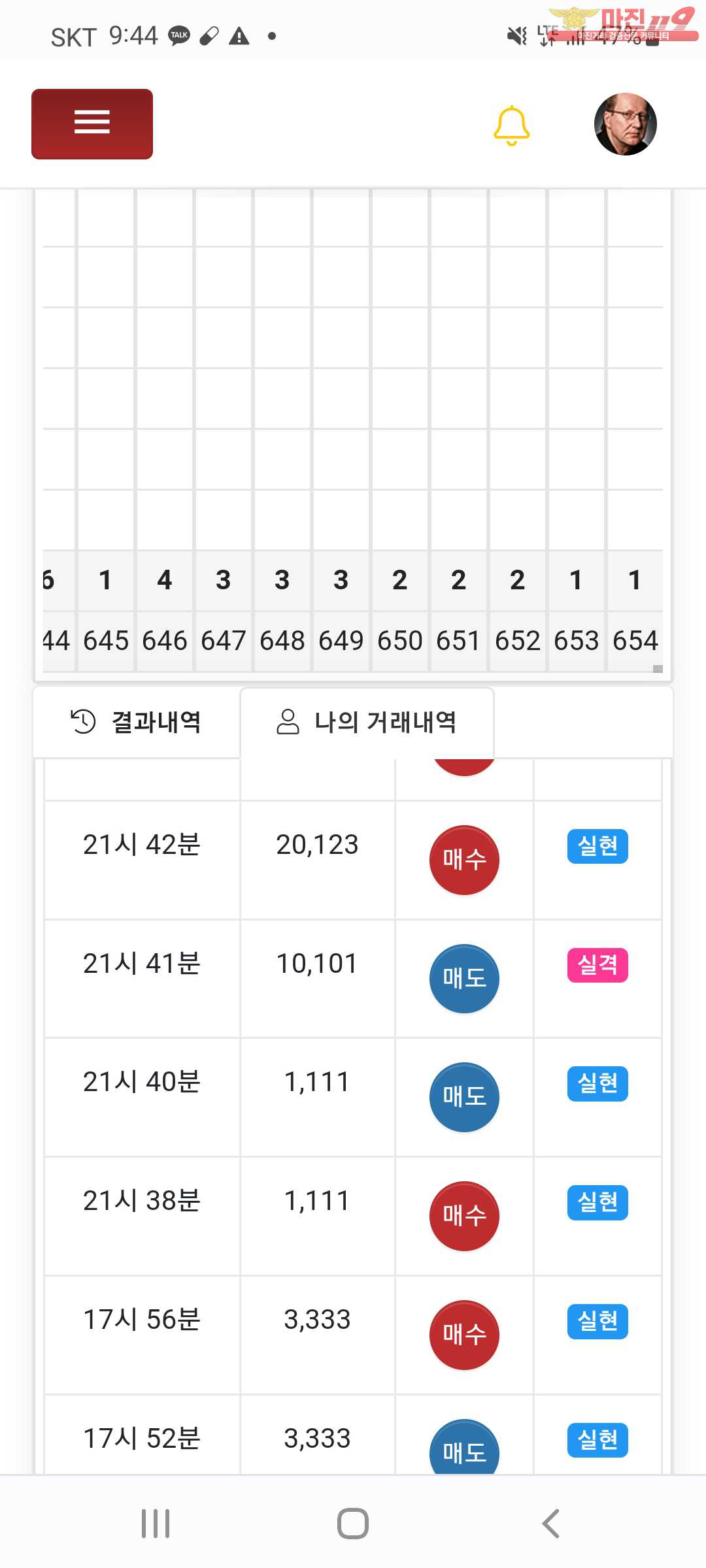Open the profile avatar picture

626,124
